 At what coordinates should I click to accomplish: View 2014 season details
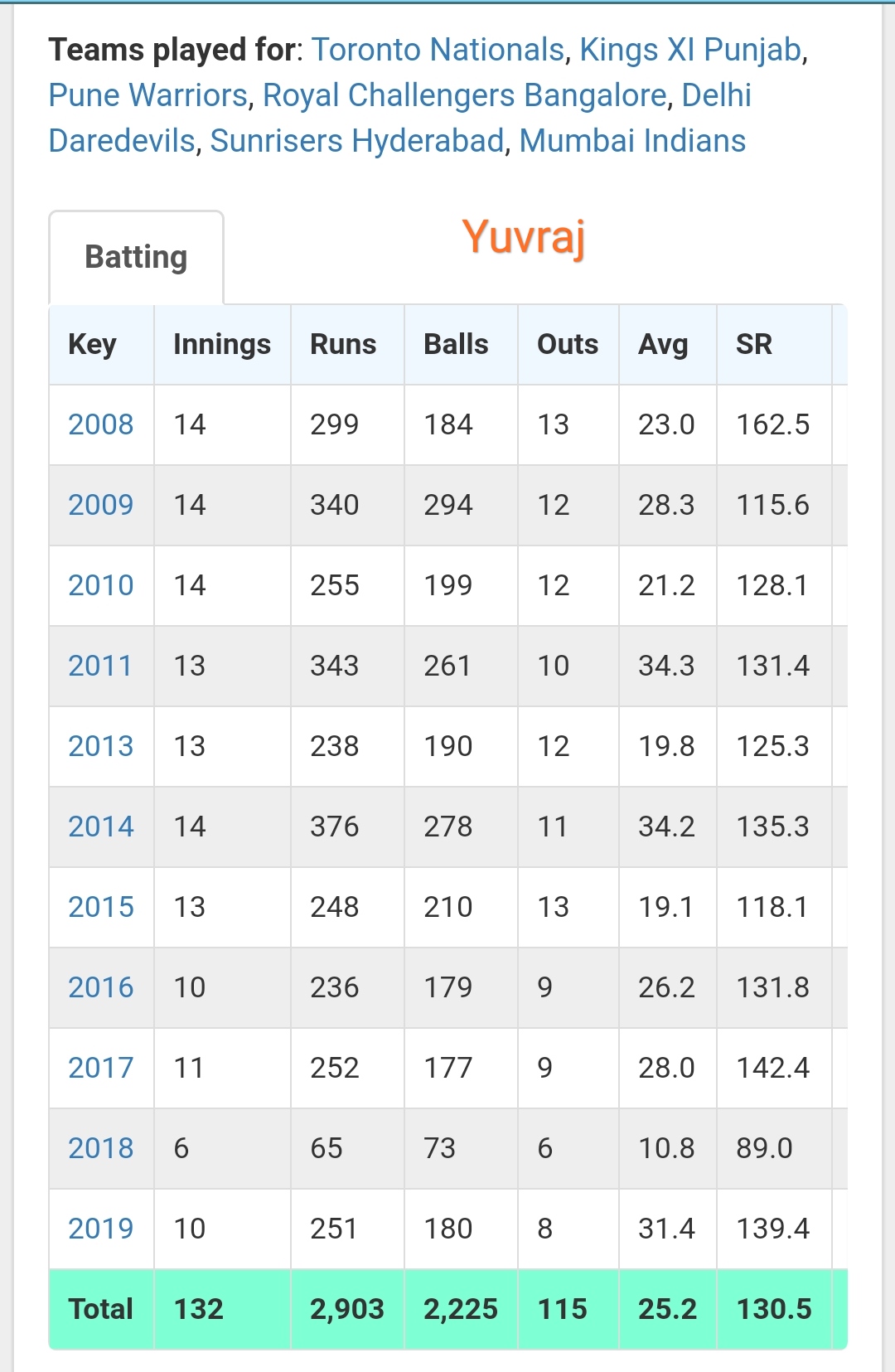coord(101,827)
